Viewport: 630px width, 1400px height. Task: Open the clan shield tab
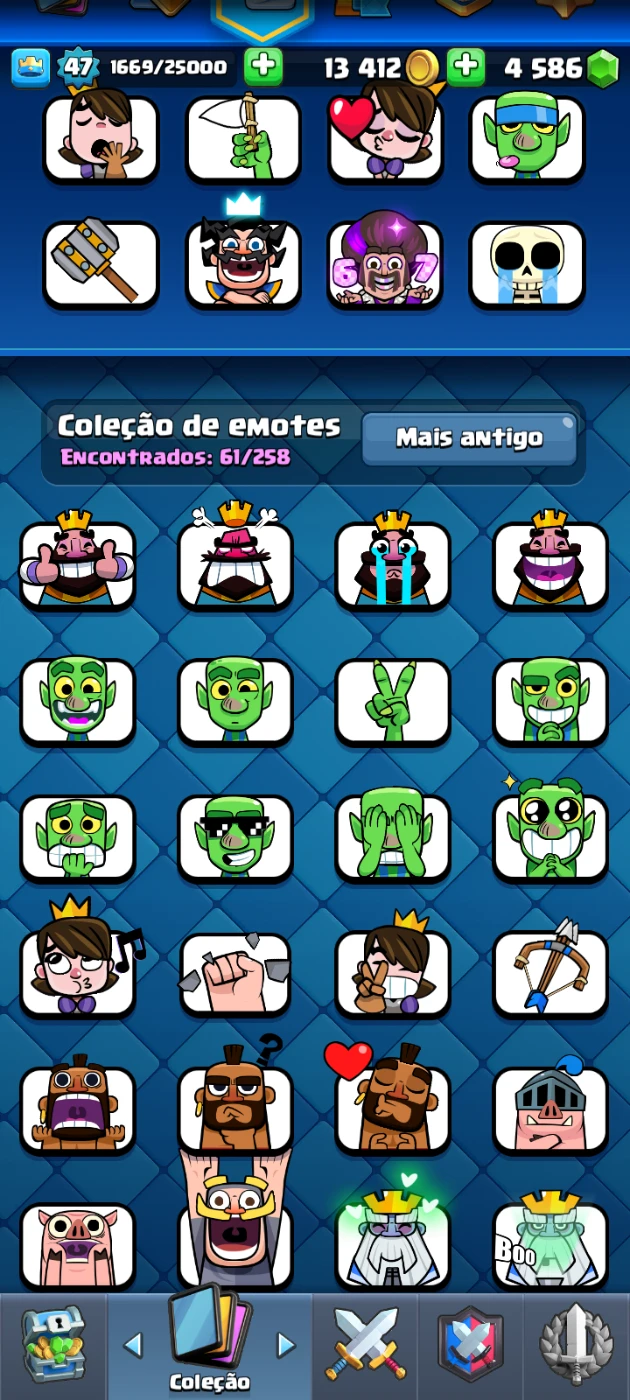coord(470,1345)
